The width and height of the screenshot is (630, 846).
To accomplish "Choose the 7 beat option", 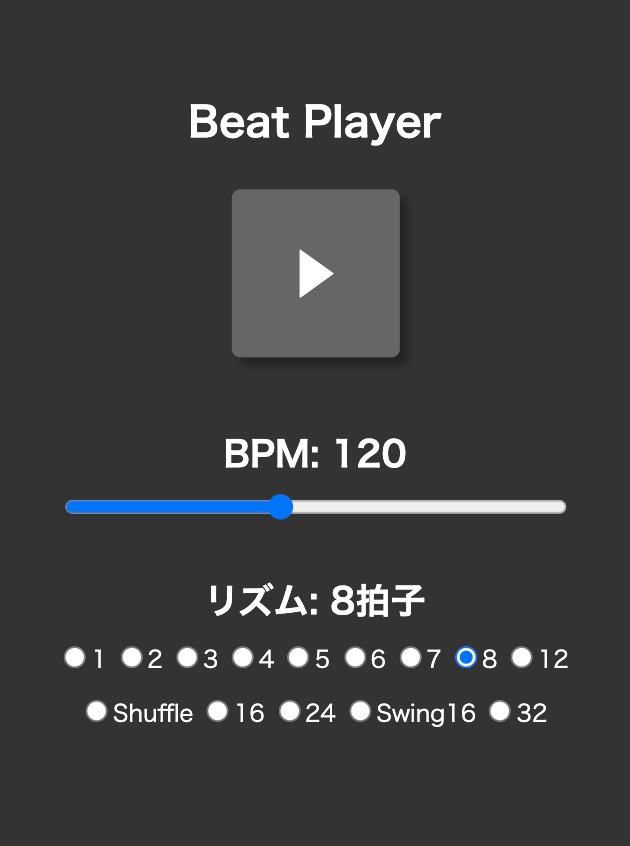I will 410,658.
